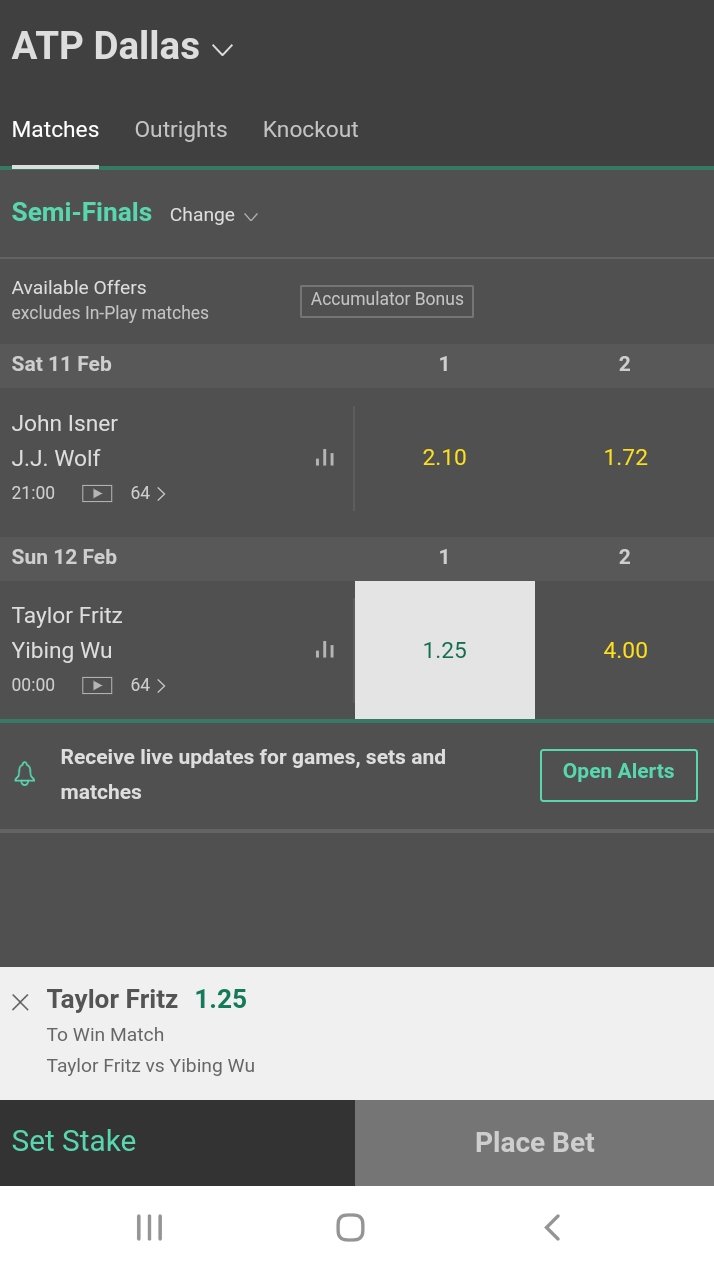Open stats icon for Fritz vs Wu
Image resolution: width=714 pixels, height=1270 pixels.
(x=324, y=650)
